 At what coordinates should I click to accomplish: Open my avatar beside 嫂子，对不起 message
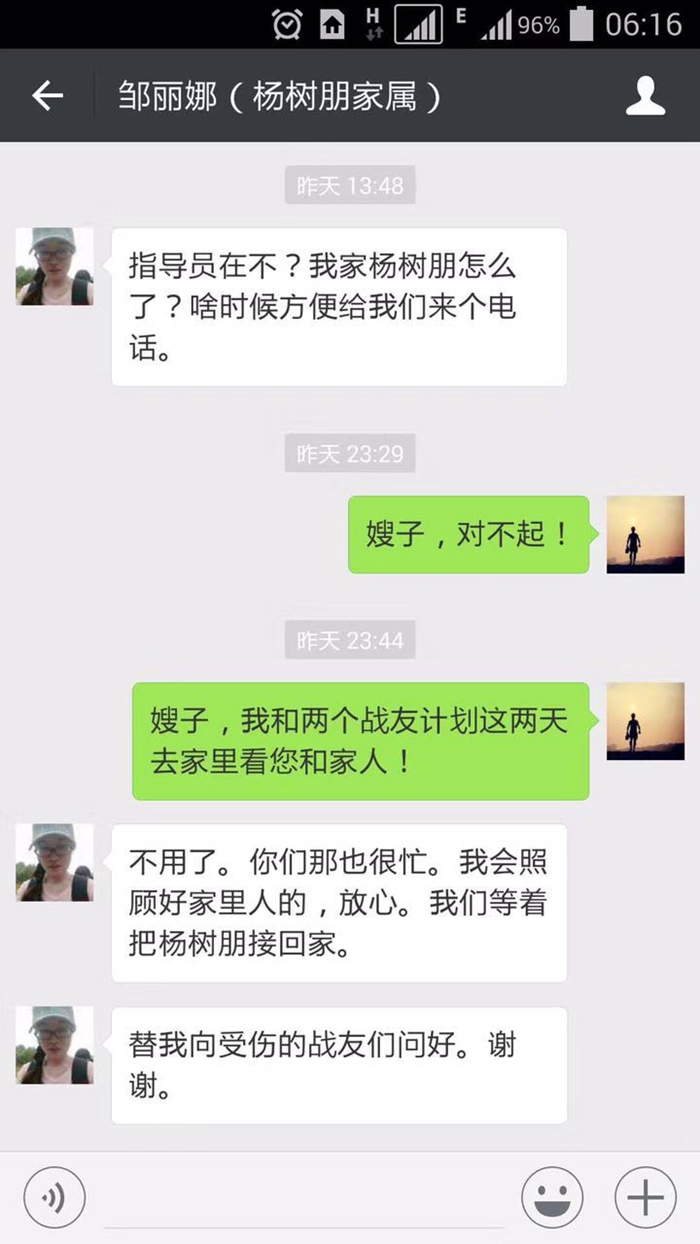tap(645, 534)
